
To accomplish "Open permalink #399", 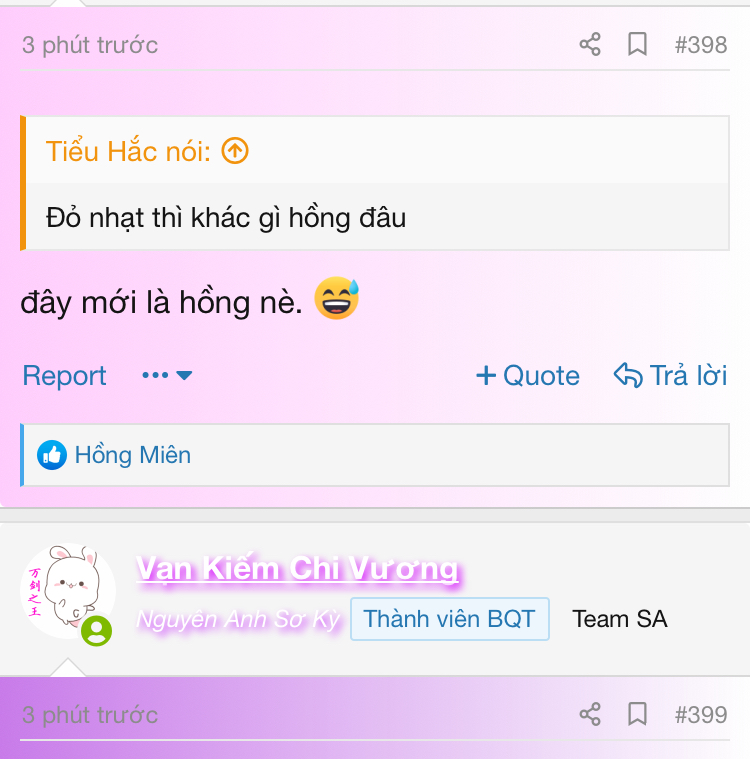I will (701, 715).
